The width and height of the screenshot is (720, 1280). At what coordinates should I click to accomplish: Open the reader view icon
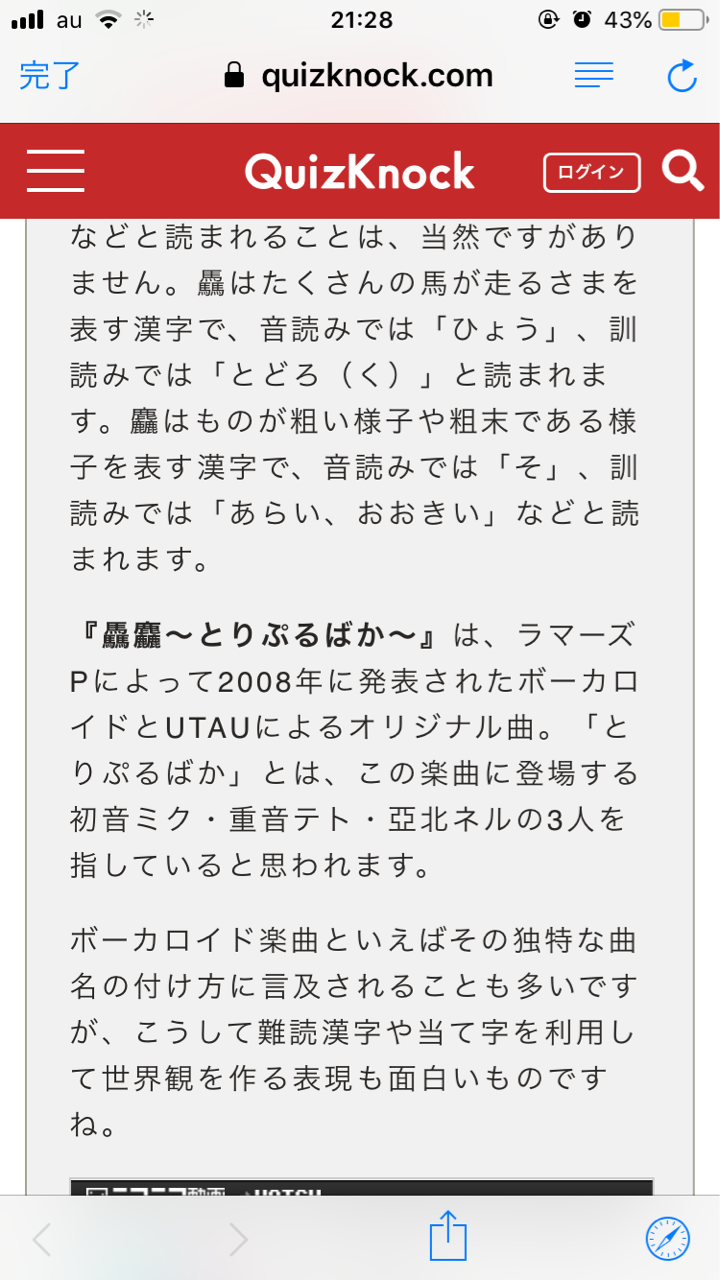point(593,74)
